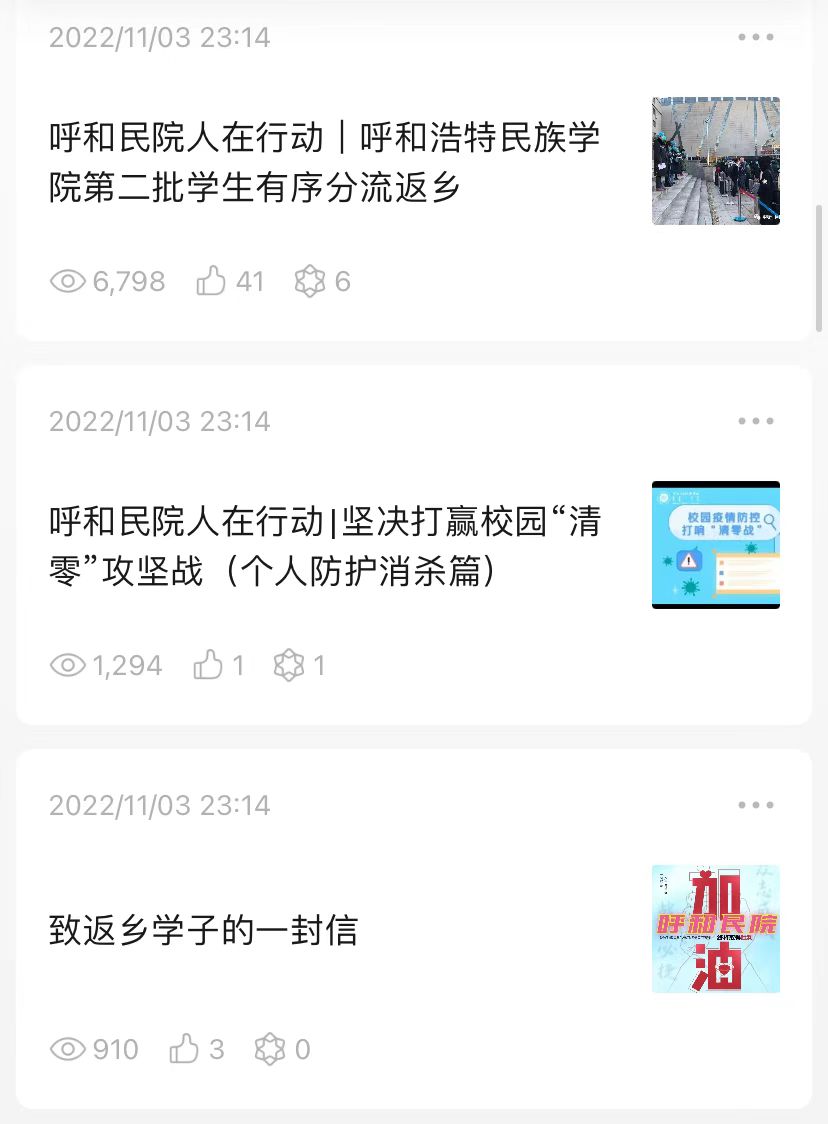Open more options for the “清零”攻坚战 article
The width and height of the screenshot is (828, 1124).
coord(756,421)
